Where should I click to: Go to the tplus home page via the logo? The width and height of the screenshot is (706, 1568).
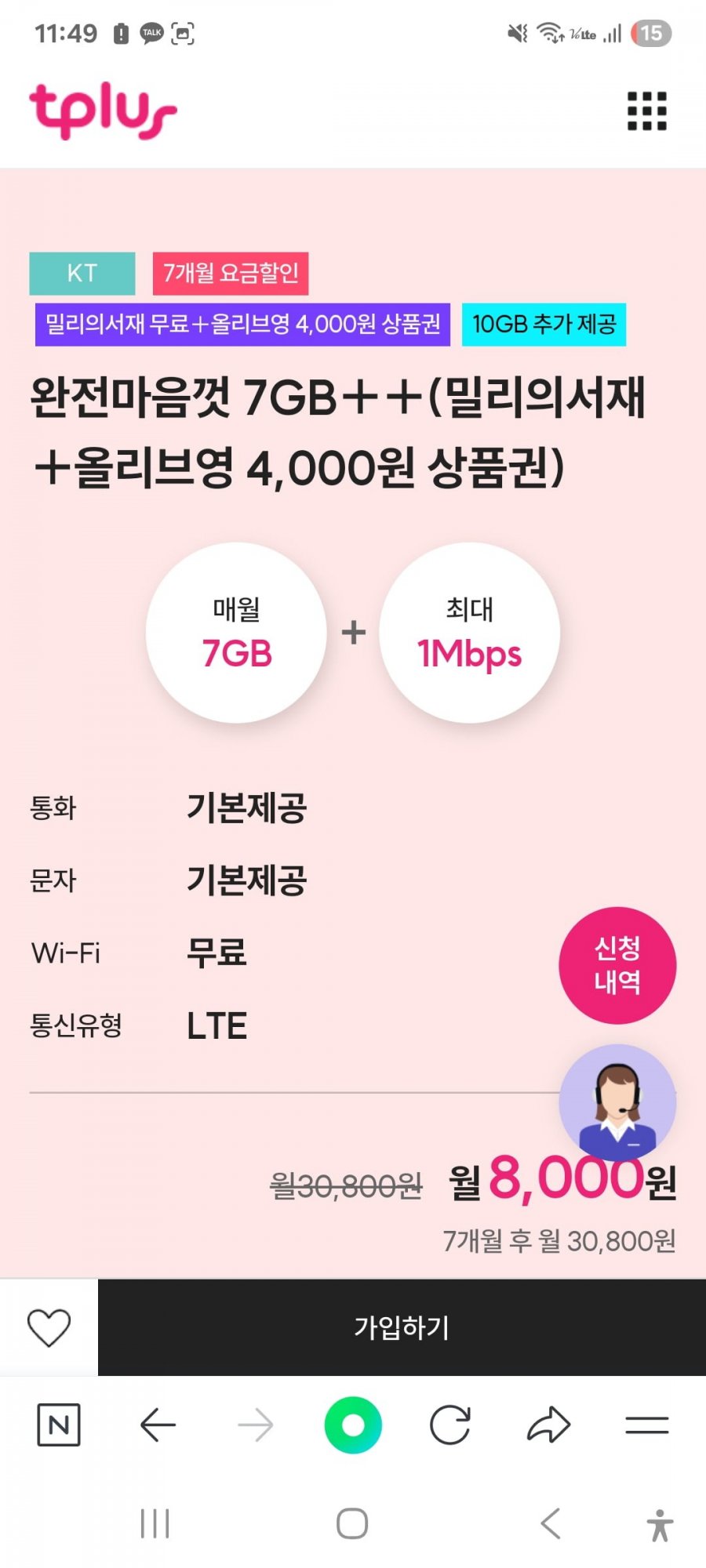point(103,111)
